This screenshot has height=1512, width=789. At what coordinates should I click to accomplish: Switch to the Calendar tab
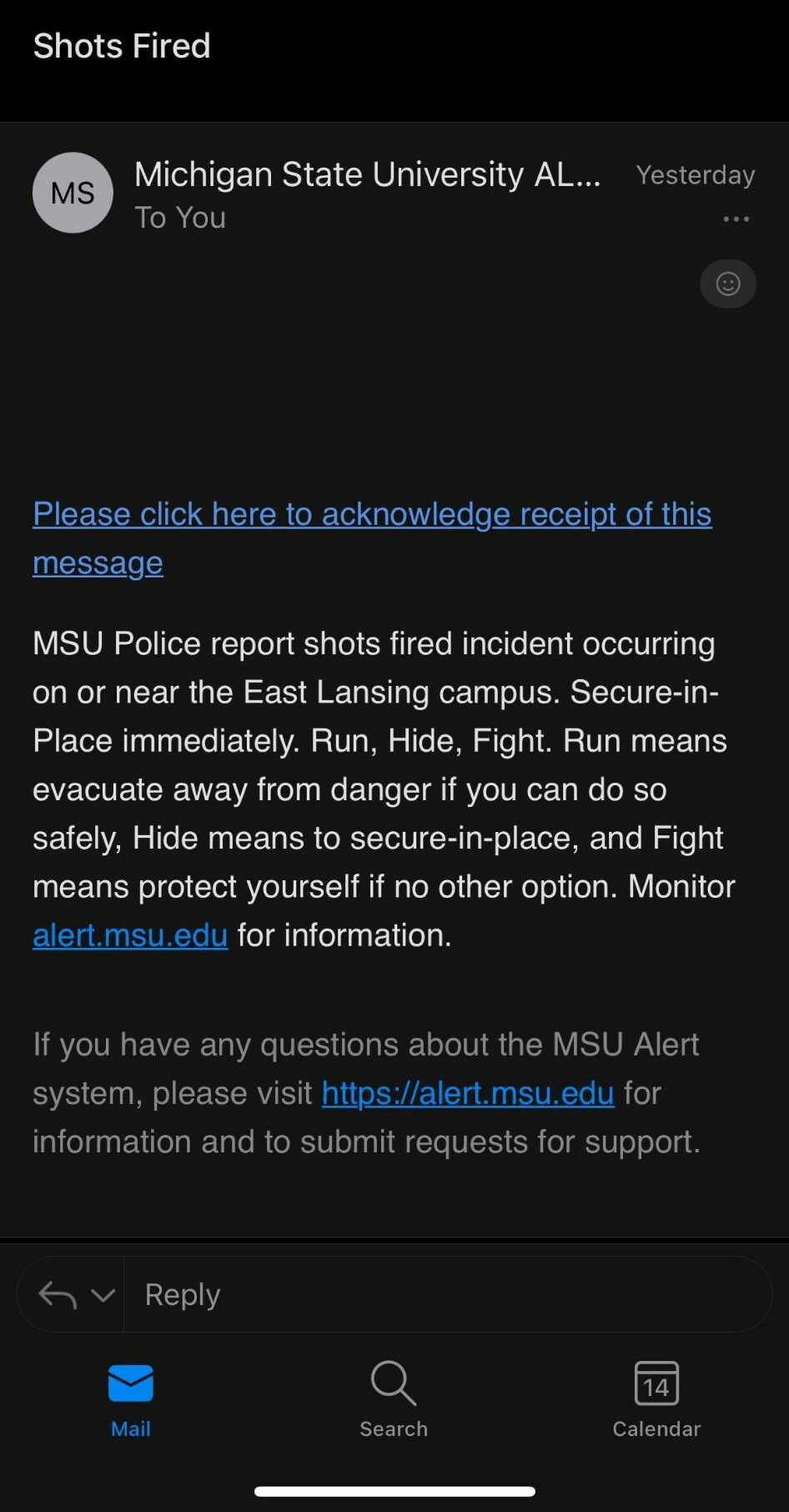tap(656, 1399)
